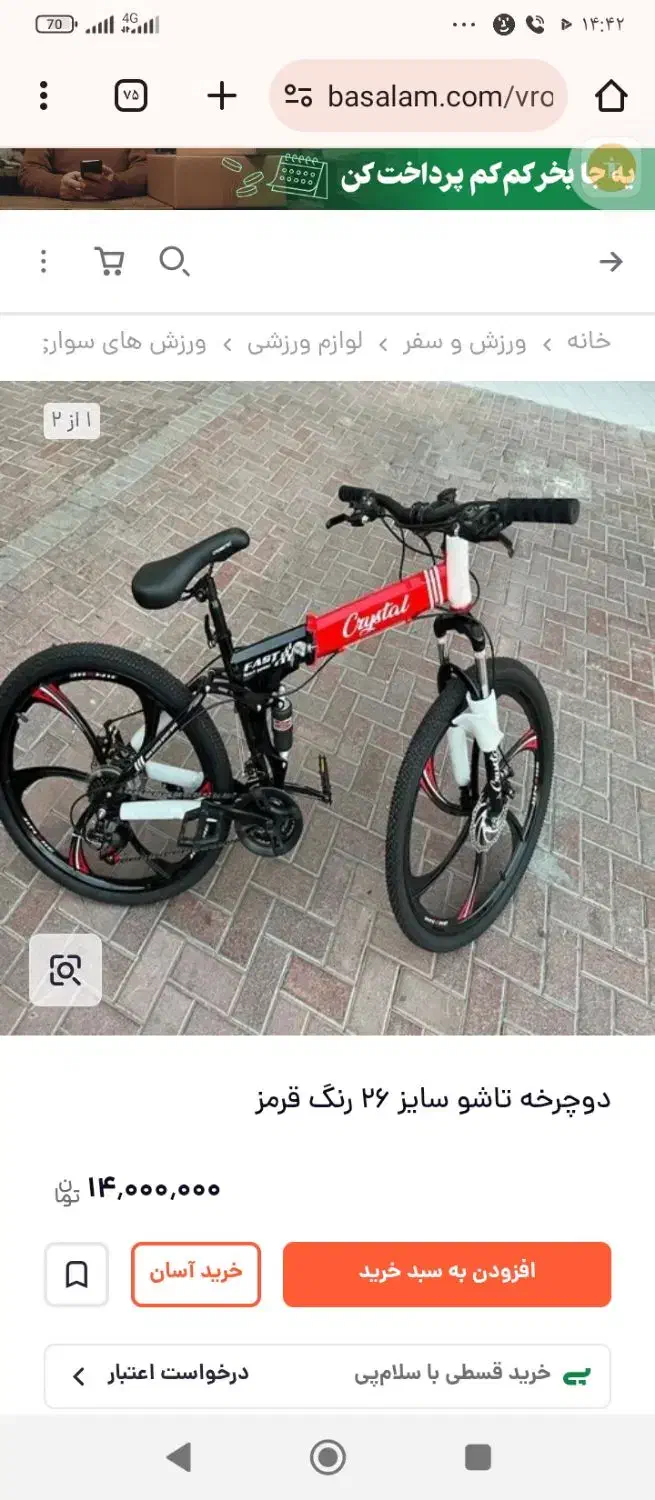Find similar items with visual search
The height and width of the screenshot is (1500, 655).
[66, 970]
